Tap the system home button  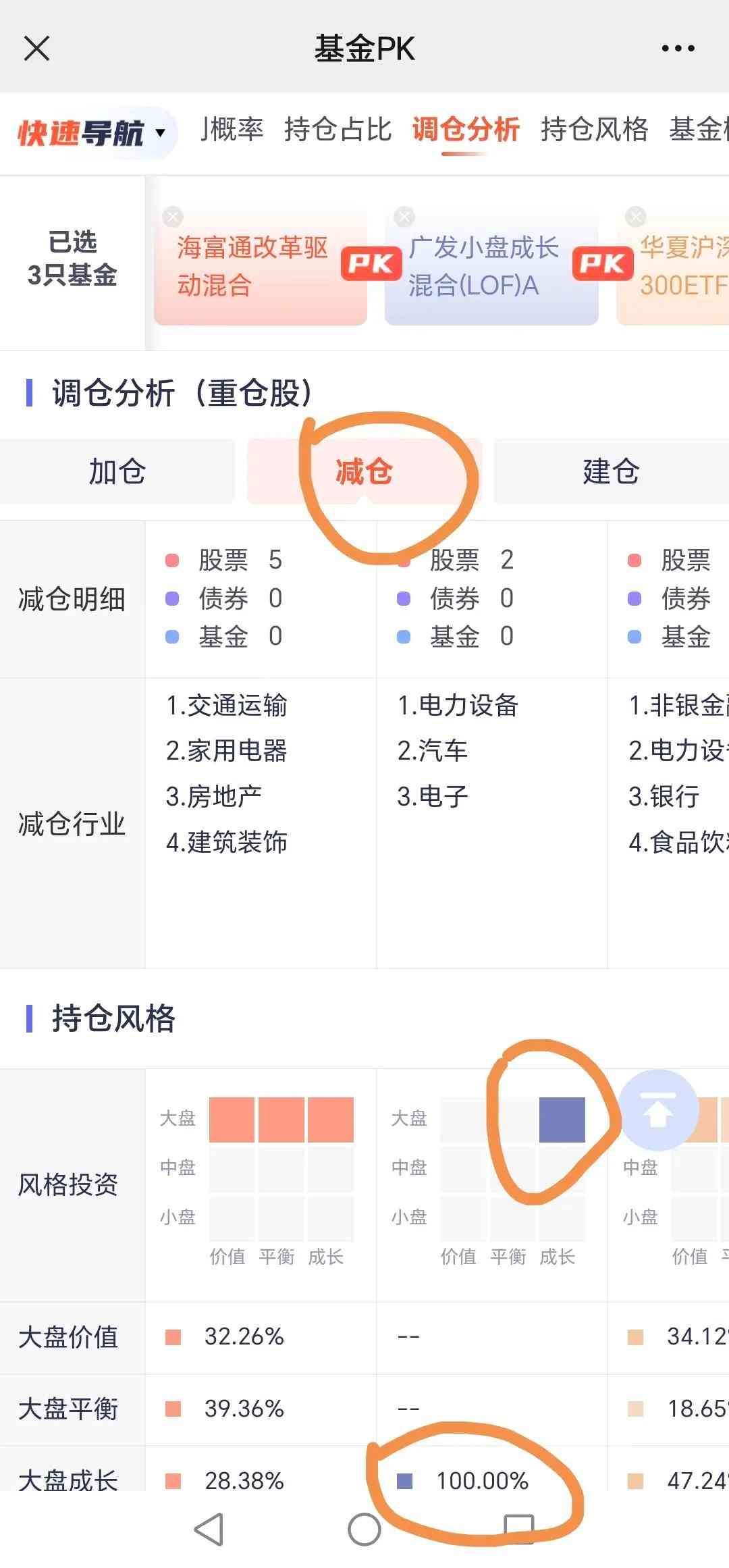coord(364,1529)
